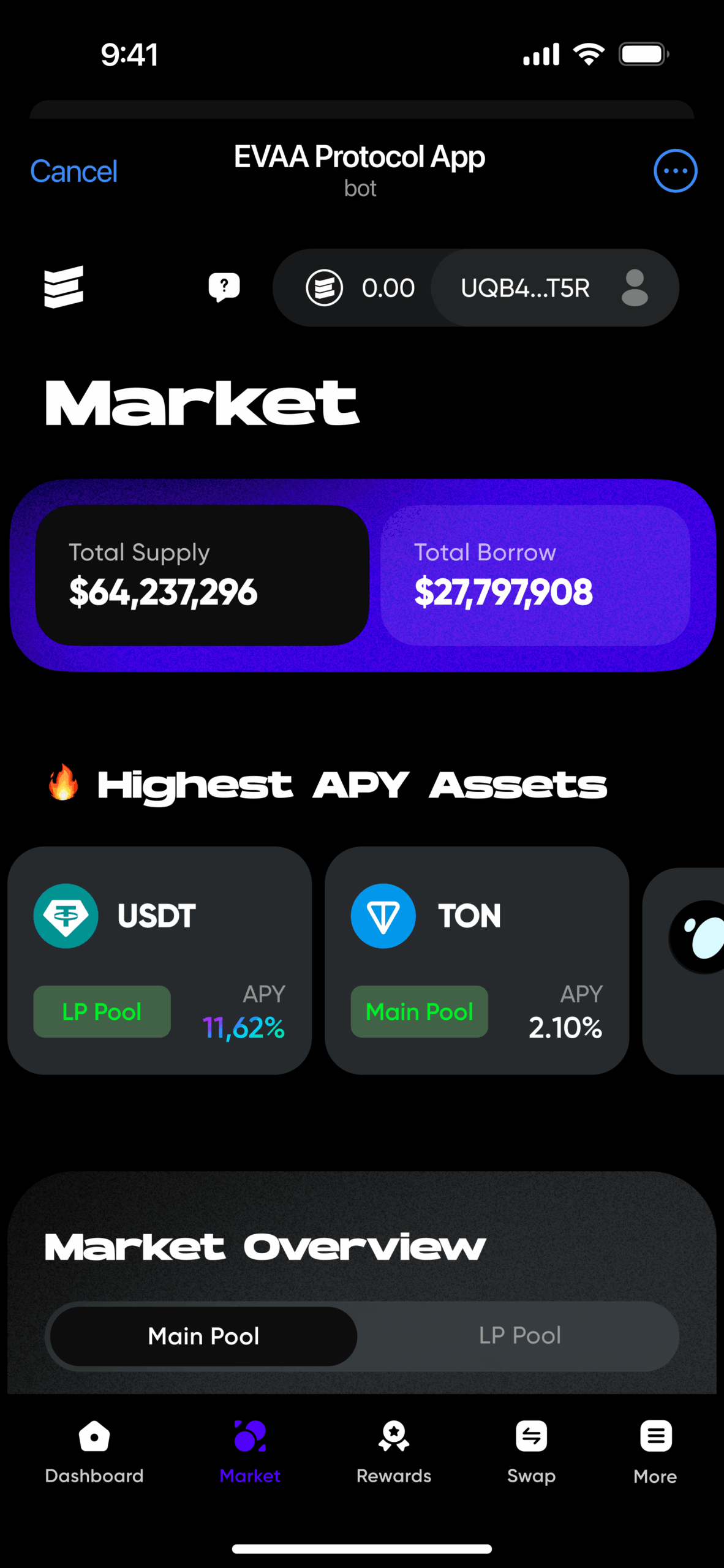View the 0.00 token balance
Viewport: 724px width, 1568px height.
pyautogui.click(x=360, y=288)
